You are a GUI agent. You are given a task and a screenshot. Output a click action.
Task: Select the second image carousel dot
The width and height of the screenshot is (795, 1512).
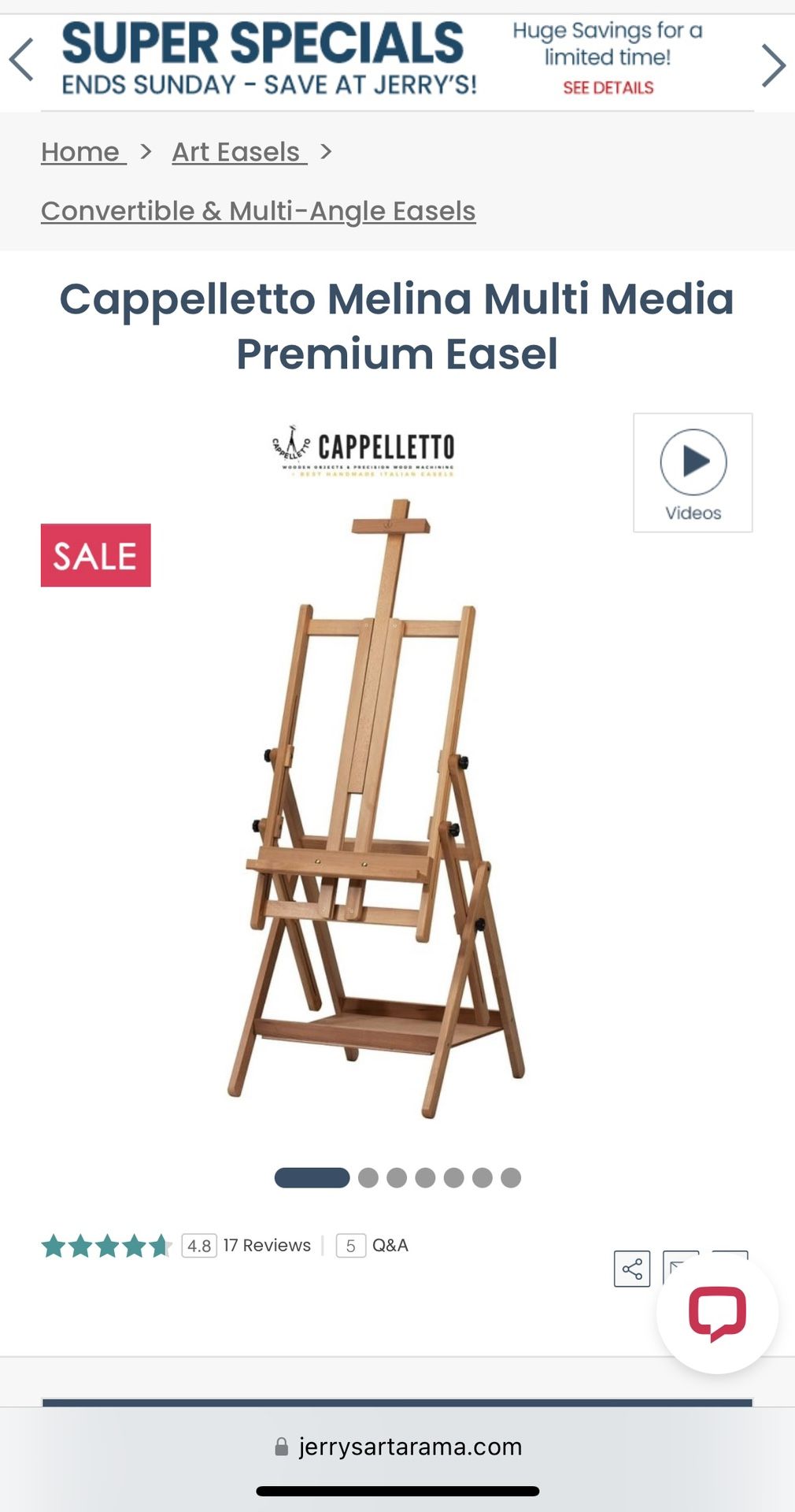coord(368,1177)
